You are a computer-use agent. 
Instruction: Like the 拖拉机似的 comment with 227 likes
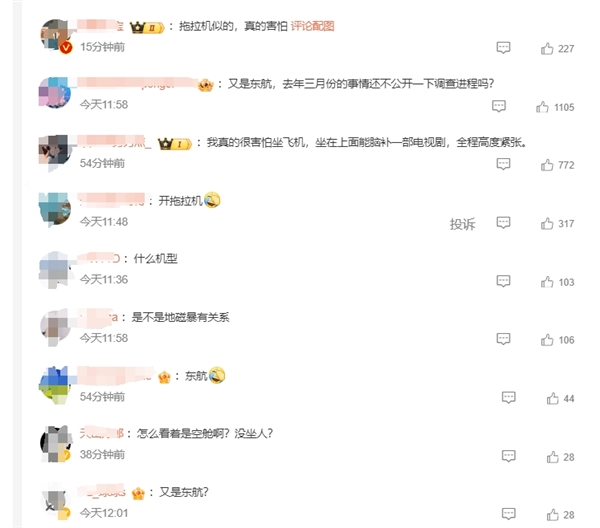(546, 48)
